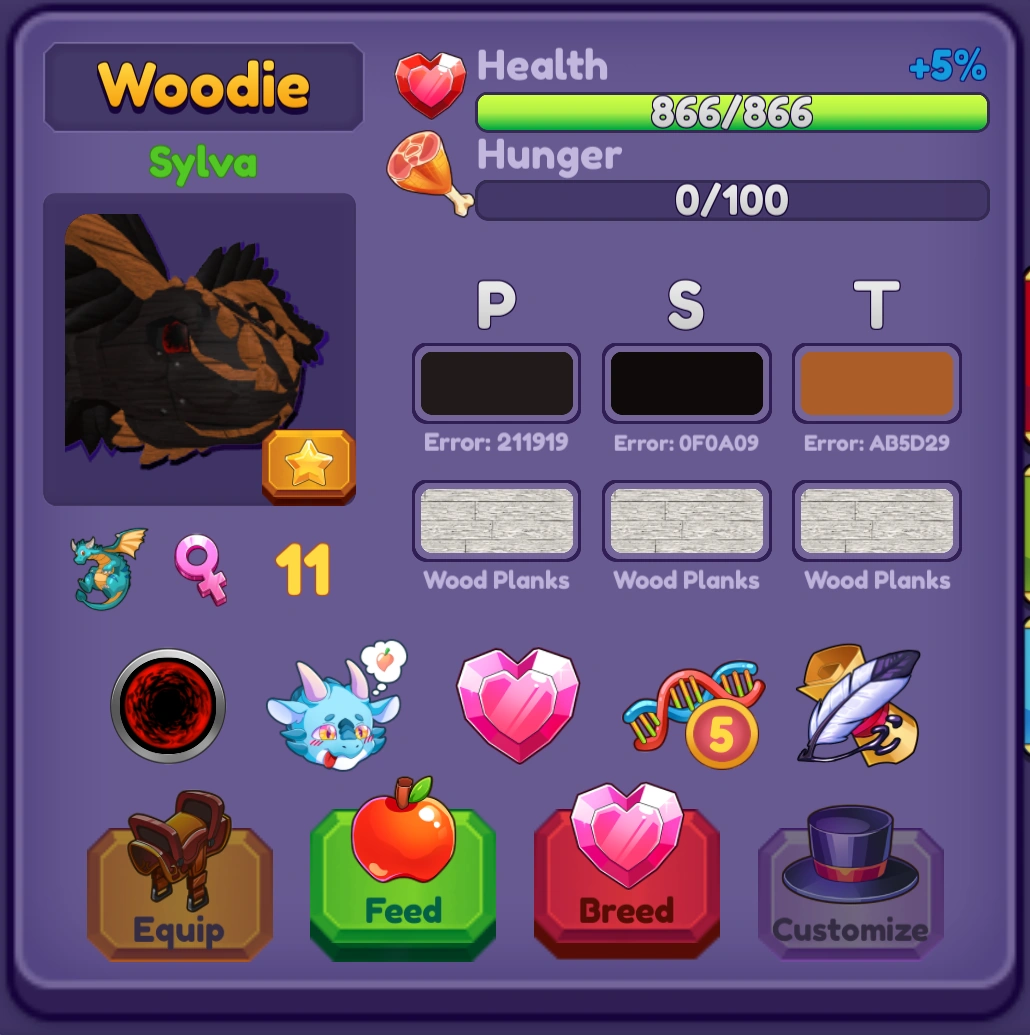This screenshot has height=1035, width=1030.
Task: Open the Wood Planks material under T
Action: [877, 521]
